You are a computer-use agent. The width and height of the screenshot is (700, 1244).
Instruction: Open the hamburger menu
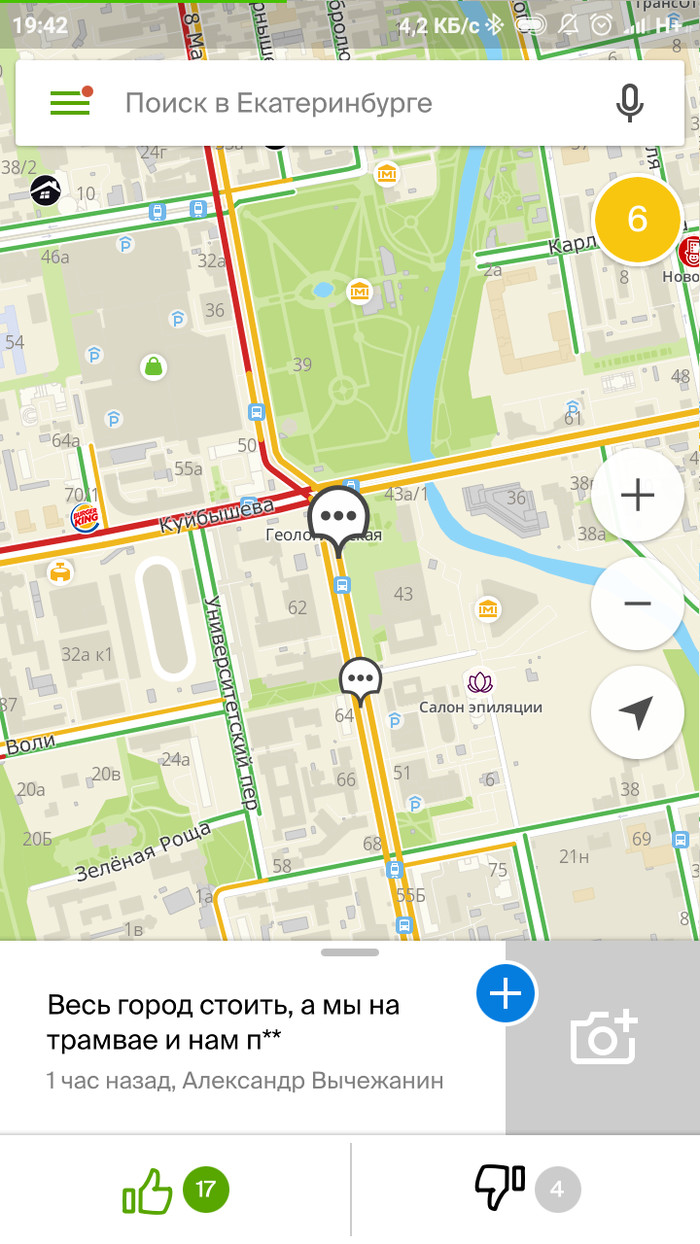[71, 102]
